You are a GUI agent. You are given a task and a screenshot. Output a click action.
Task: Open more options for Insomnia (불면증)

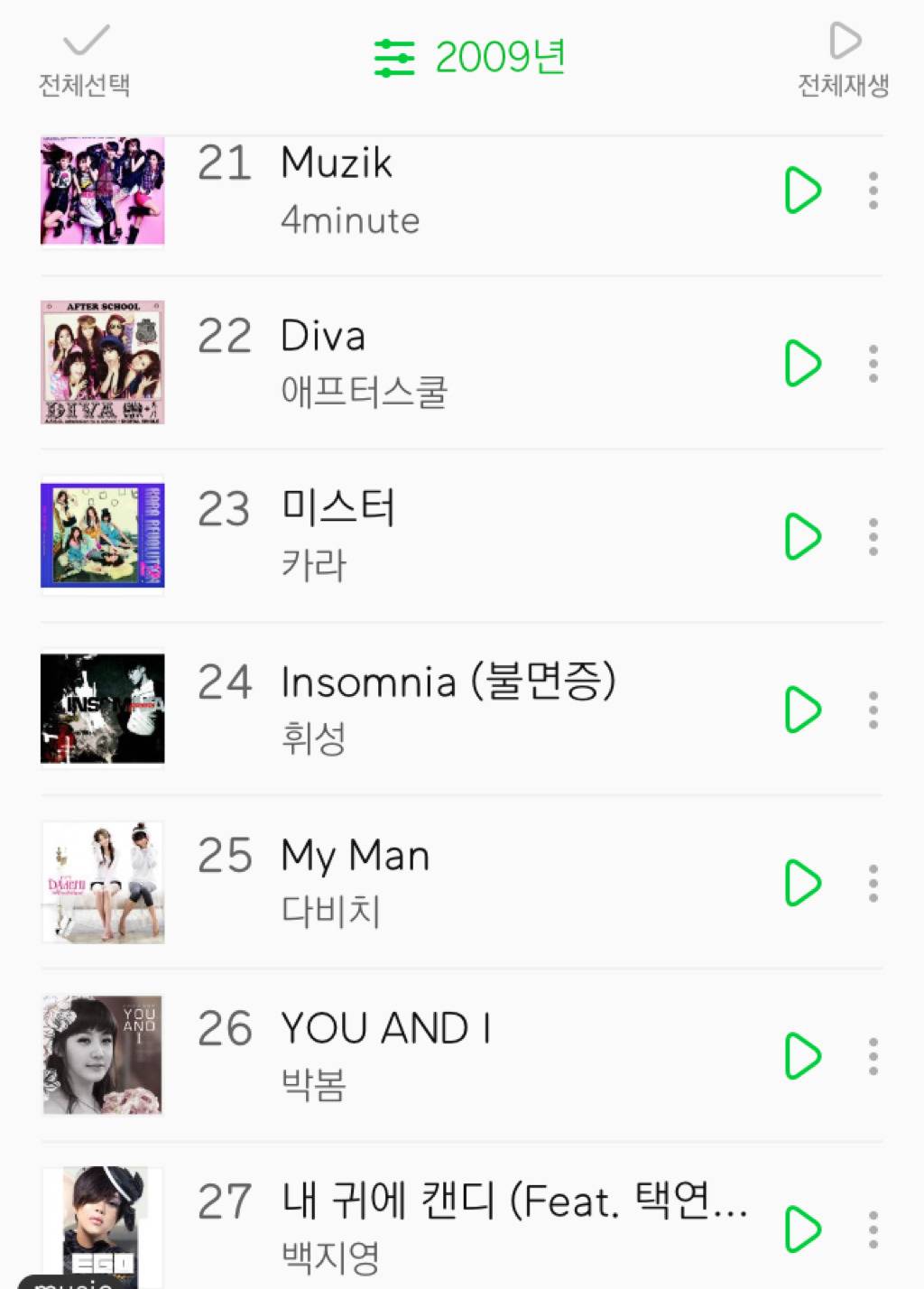[x=873, y=709]
